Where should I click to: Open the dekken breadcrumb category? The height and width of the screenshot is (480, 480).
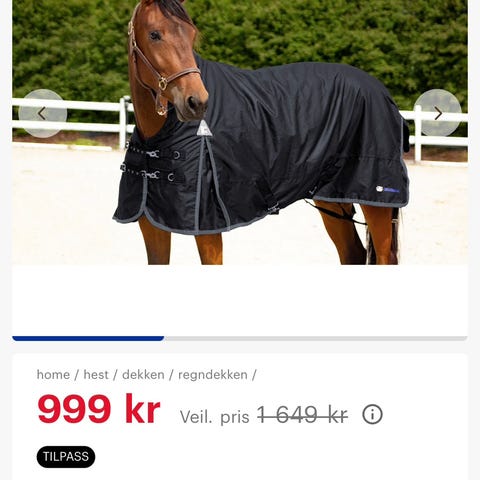coord(143,375)
